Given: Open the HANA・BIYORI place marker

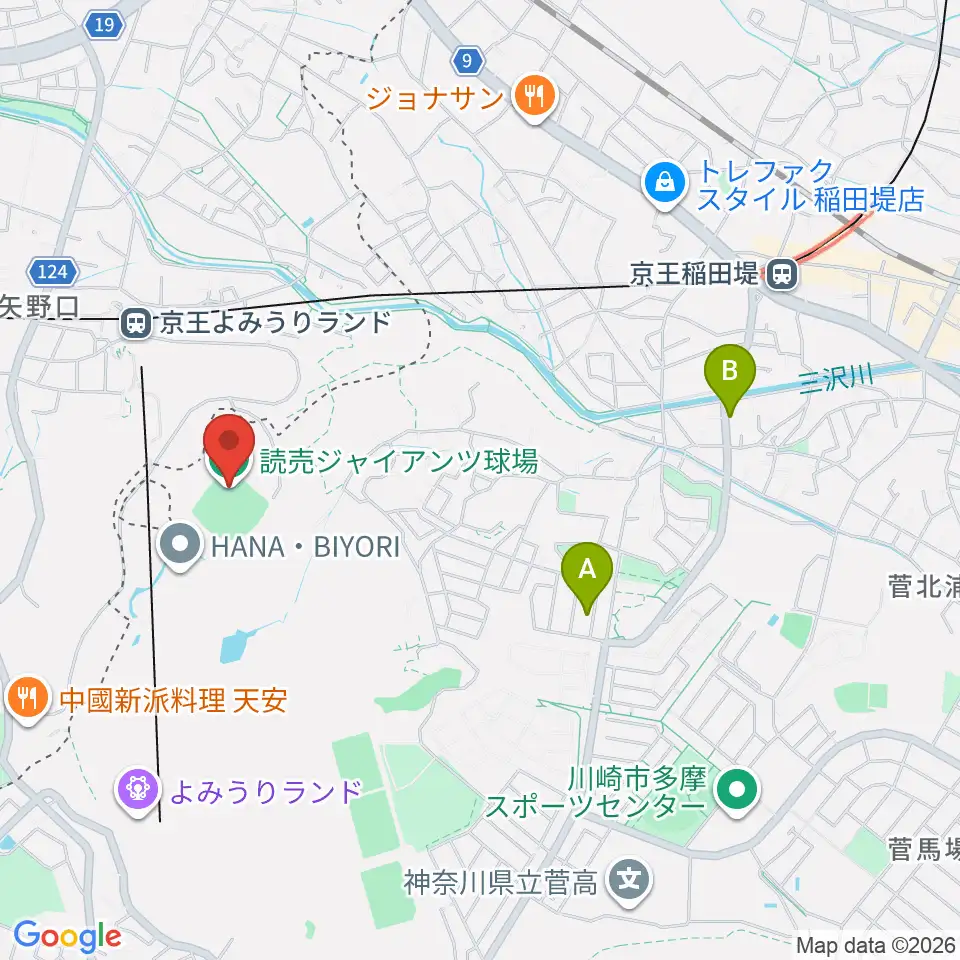Looking at the screenshot, I should point(180,546).
